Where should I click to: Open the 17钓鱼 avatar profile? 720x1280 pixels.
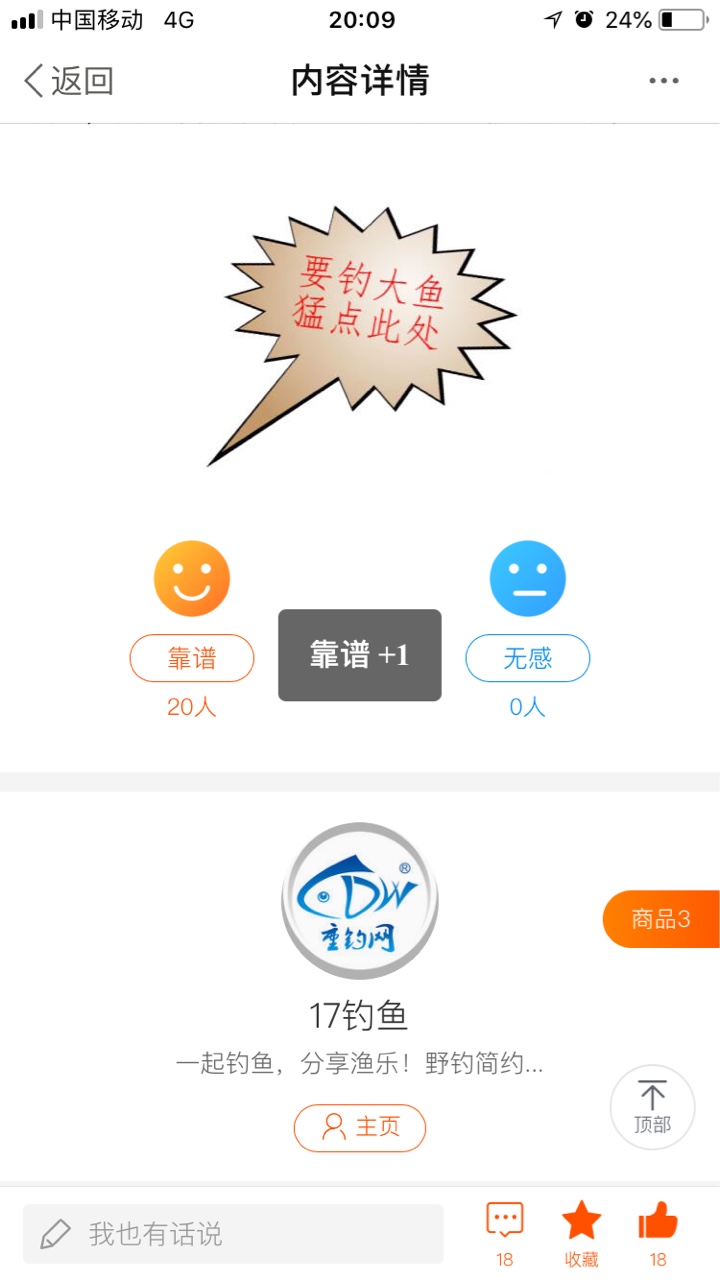360,900
